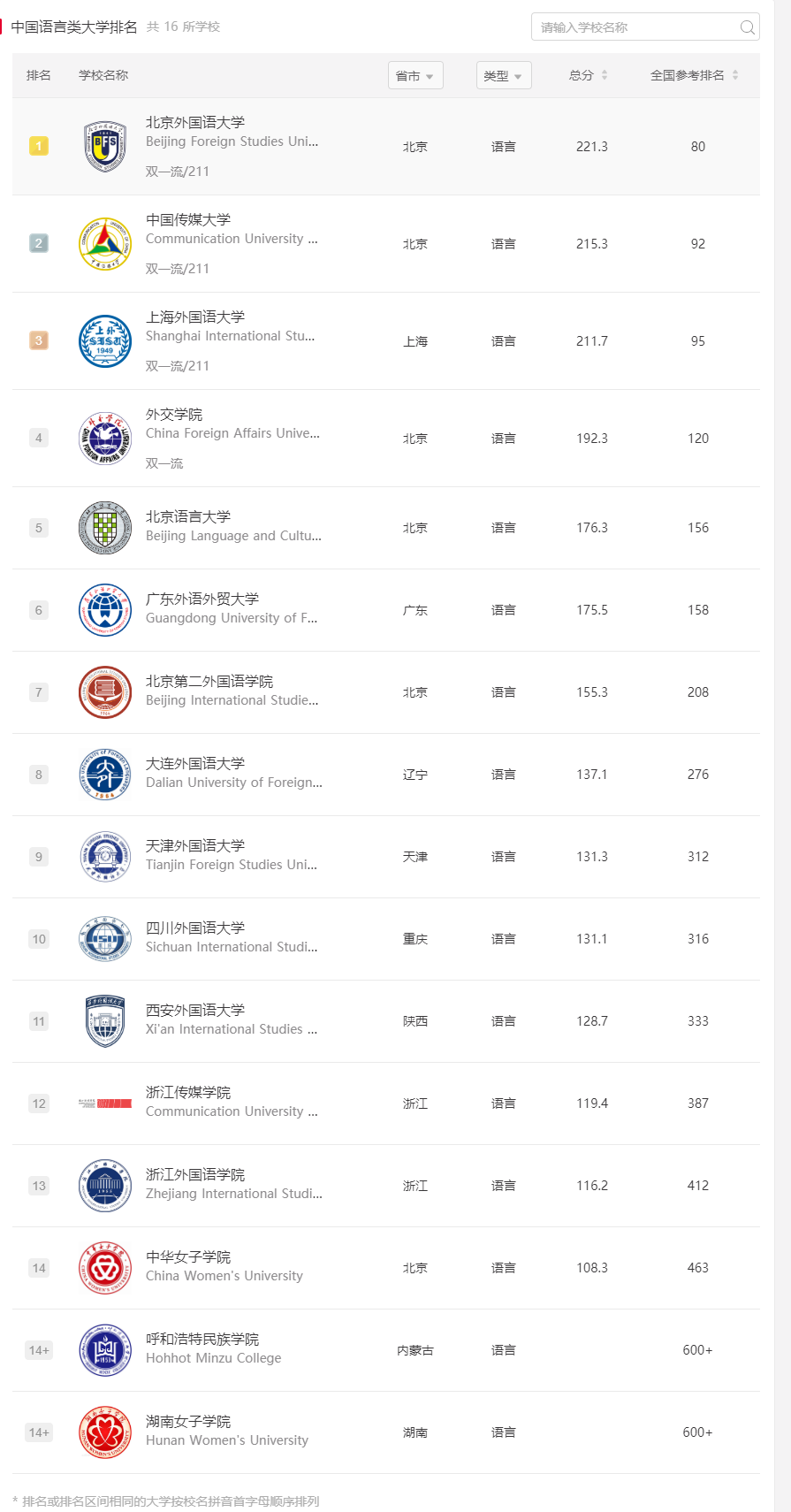The height and width of the screenshot is (1512, 791).
Task: Open 呼和浩特民族学院 row
Action: pyautogui.click(x=386, y=1350)
